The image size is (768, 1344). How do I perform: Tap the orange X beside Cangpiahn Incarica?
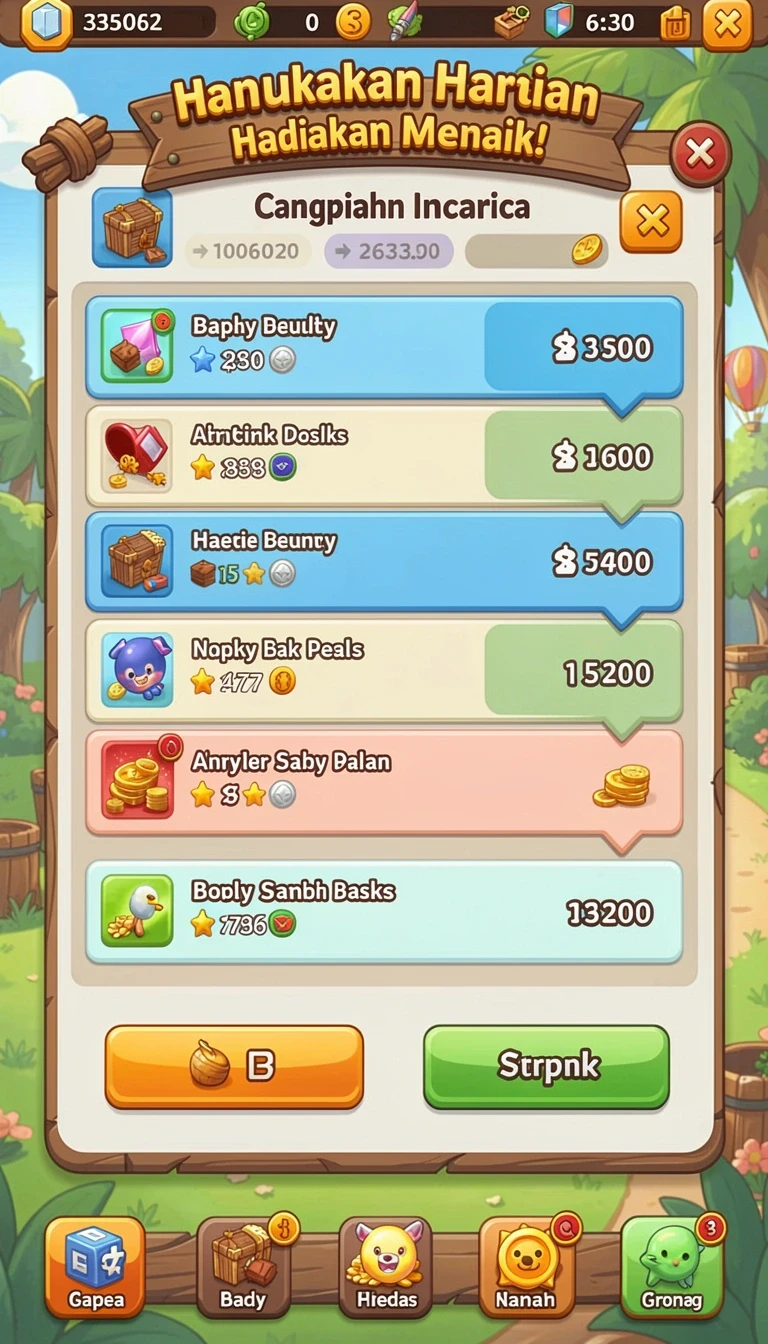point(651,221)
